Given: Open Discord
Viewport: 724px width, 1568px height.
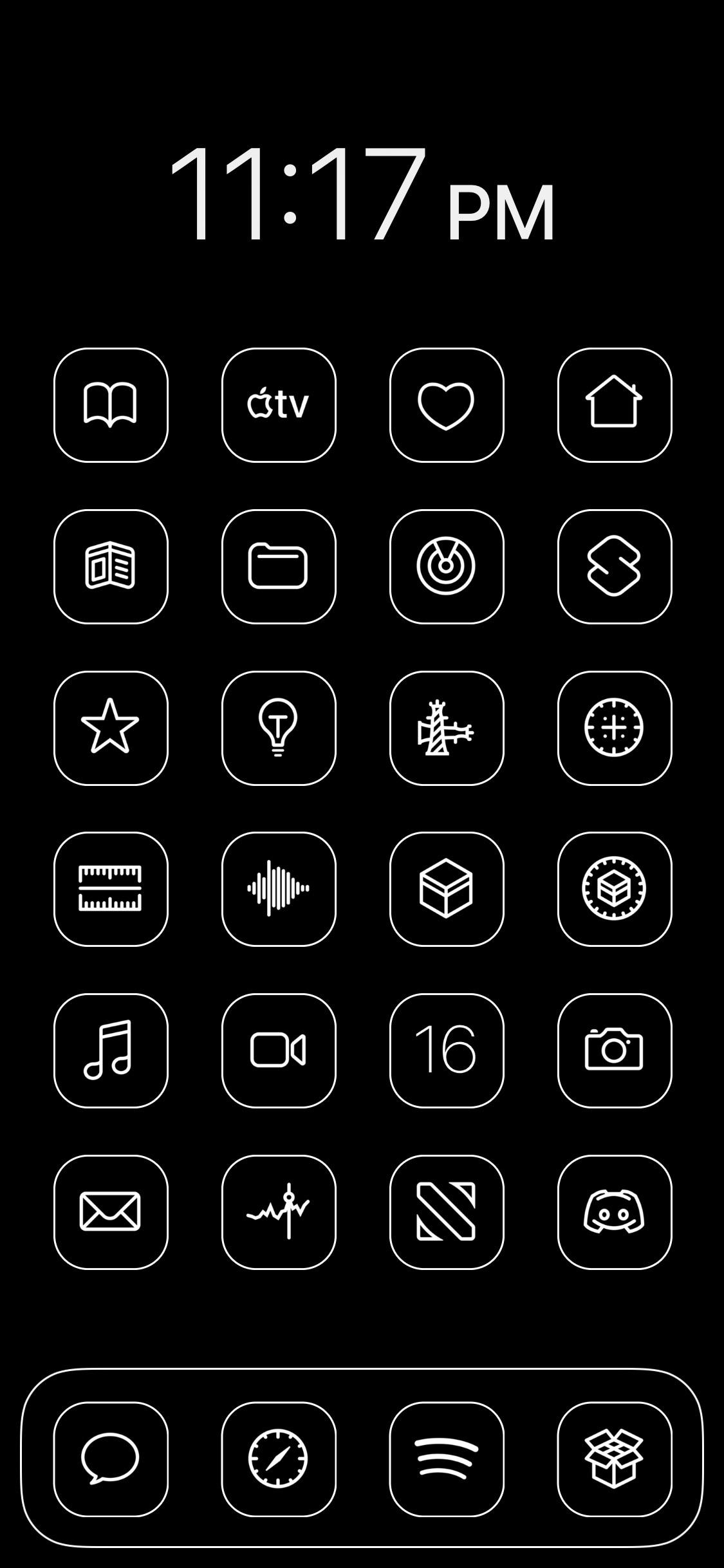Looking at the screenshot, I should point(615,1213).
